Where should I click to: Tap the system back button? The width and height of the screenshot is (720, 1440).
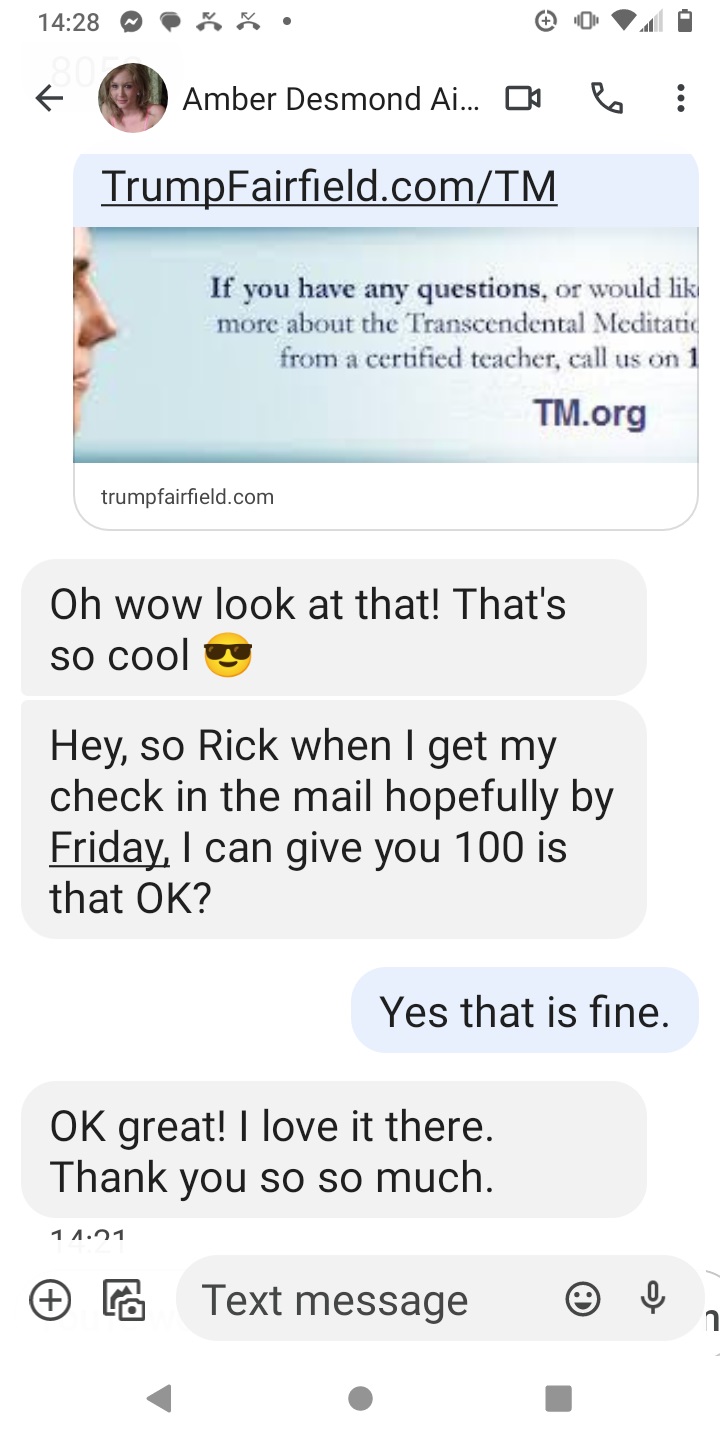159,1398
